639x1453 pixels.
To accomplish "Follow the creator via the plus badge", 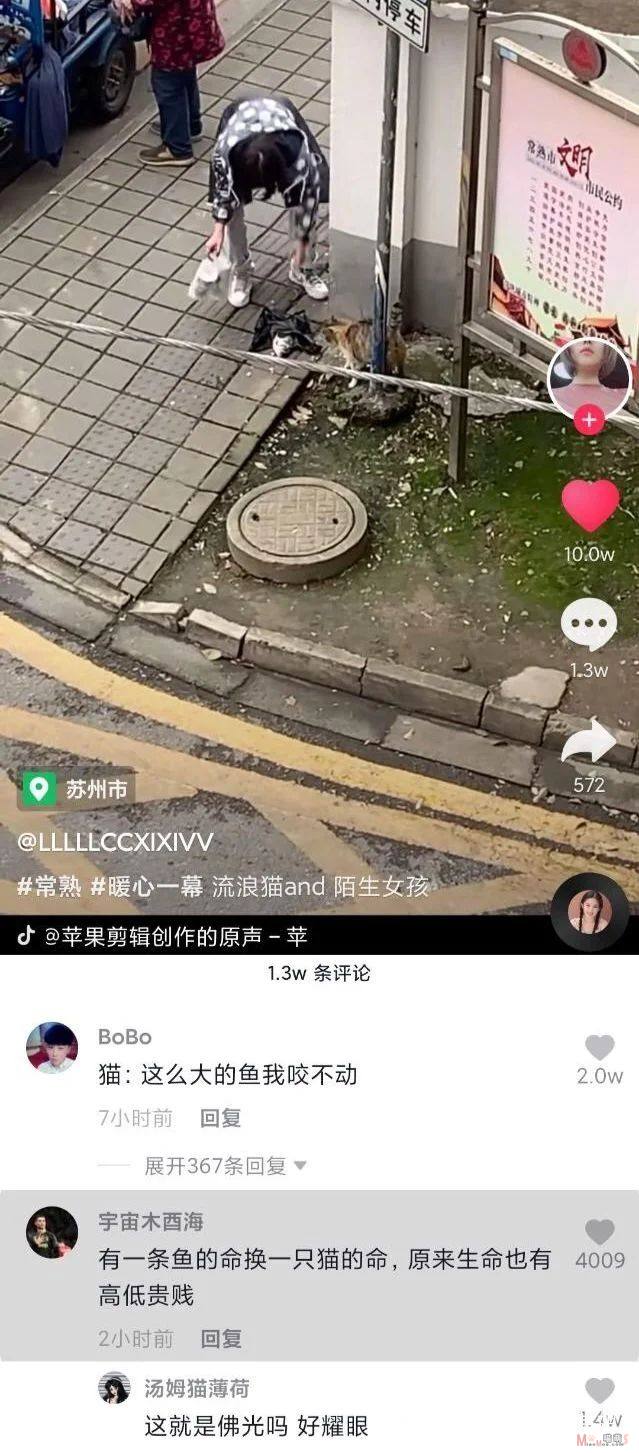I will [x=589, y=420].
